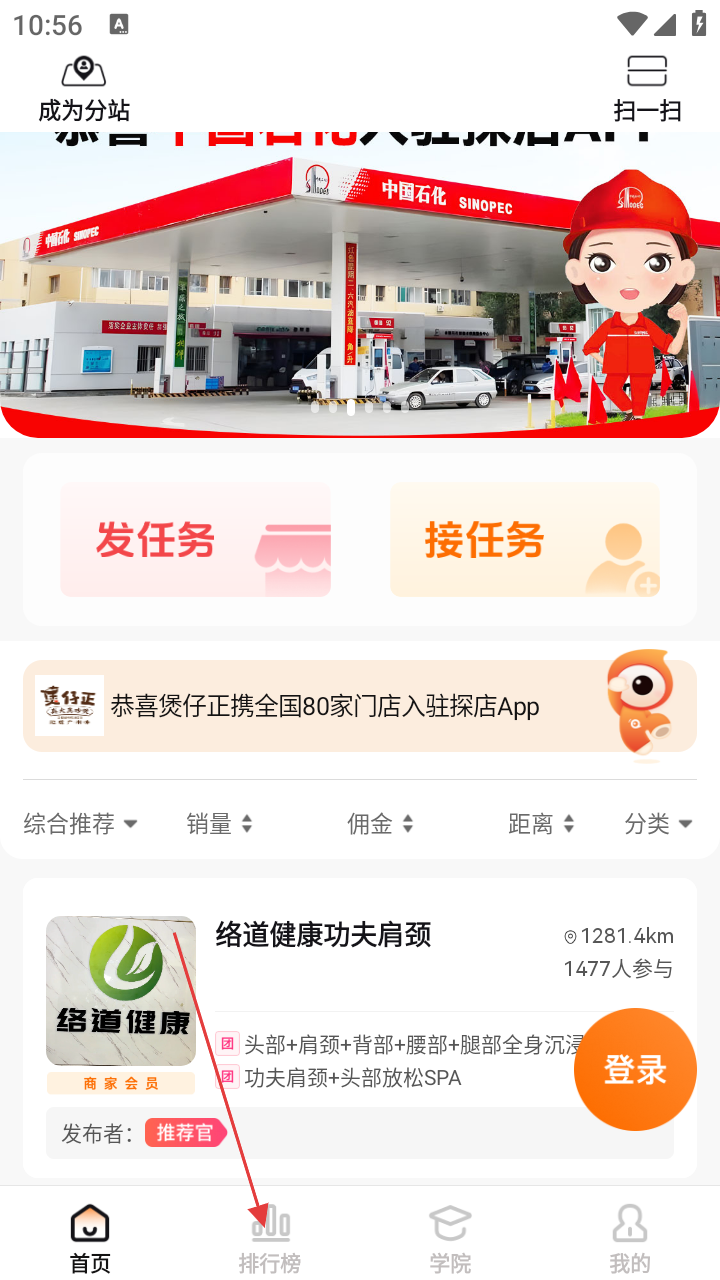The image size is (720, 1280).
Task: Tap the 接任务 button
Action: 524,540
